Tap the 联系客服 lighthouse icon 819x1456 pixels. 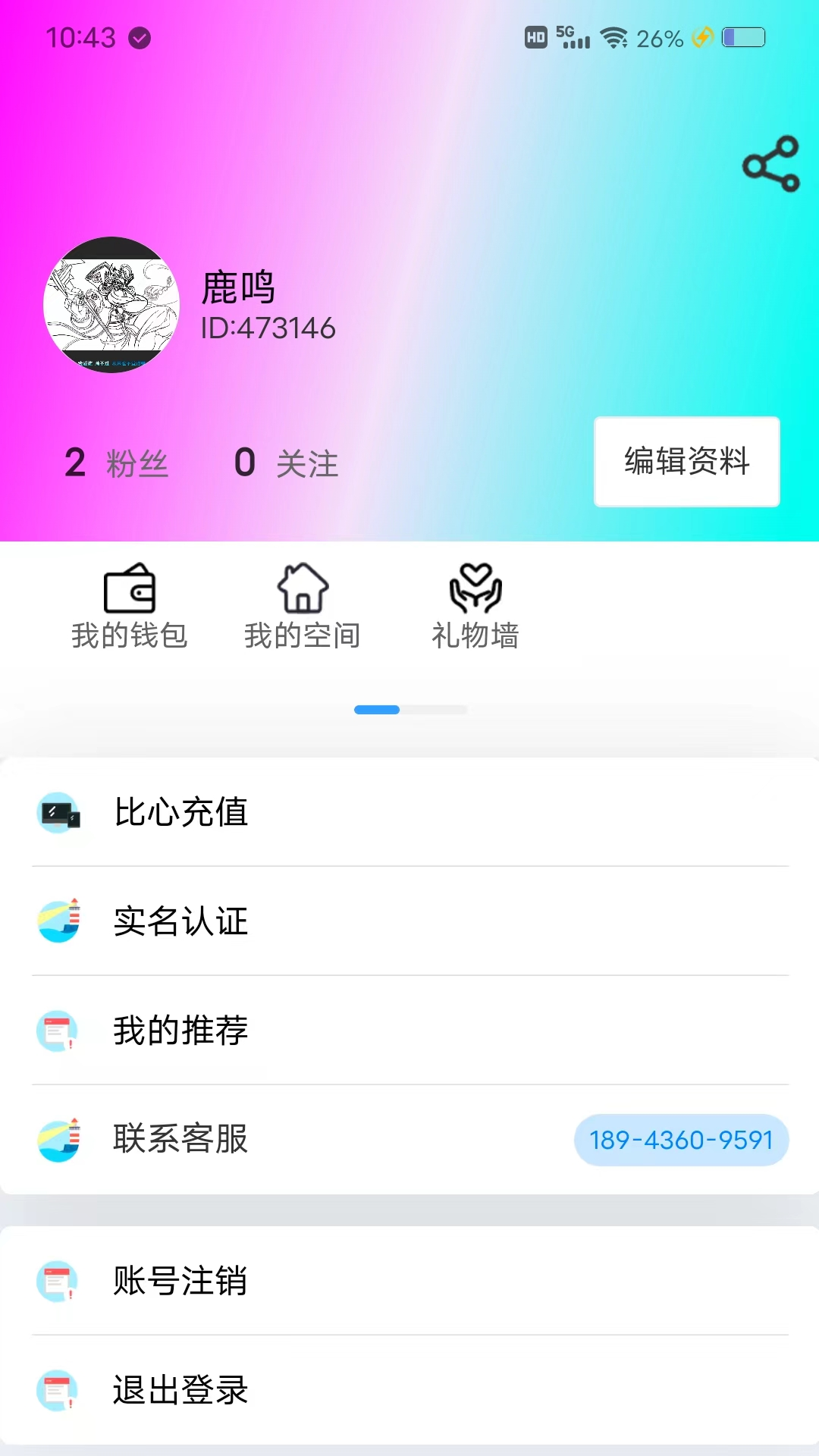coord(59,1140)
